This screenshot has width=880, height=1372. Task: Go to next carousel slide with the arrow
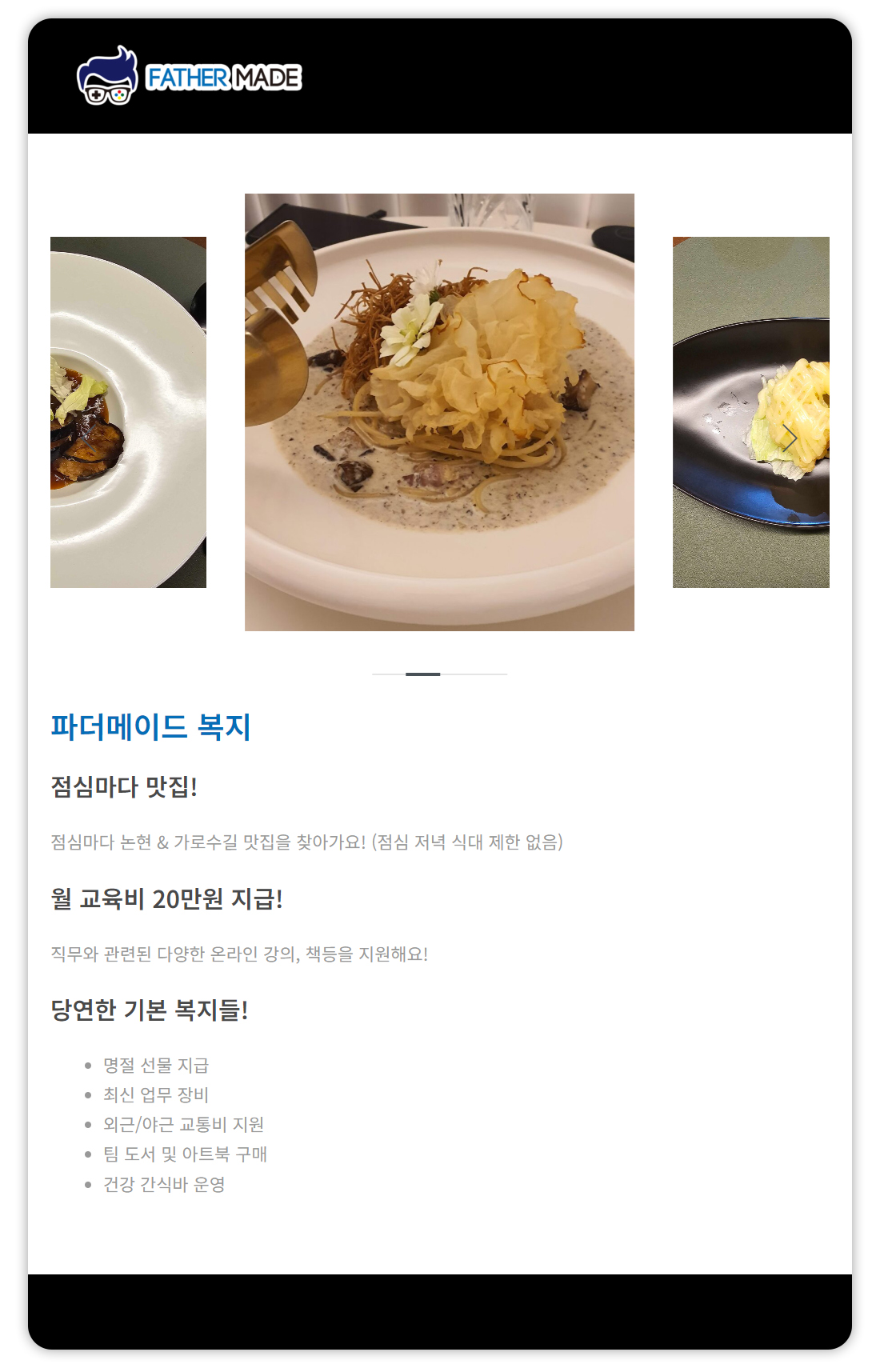790,438
